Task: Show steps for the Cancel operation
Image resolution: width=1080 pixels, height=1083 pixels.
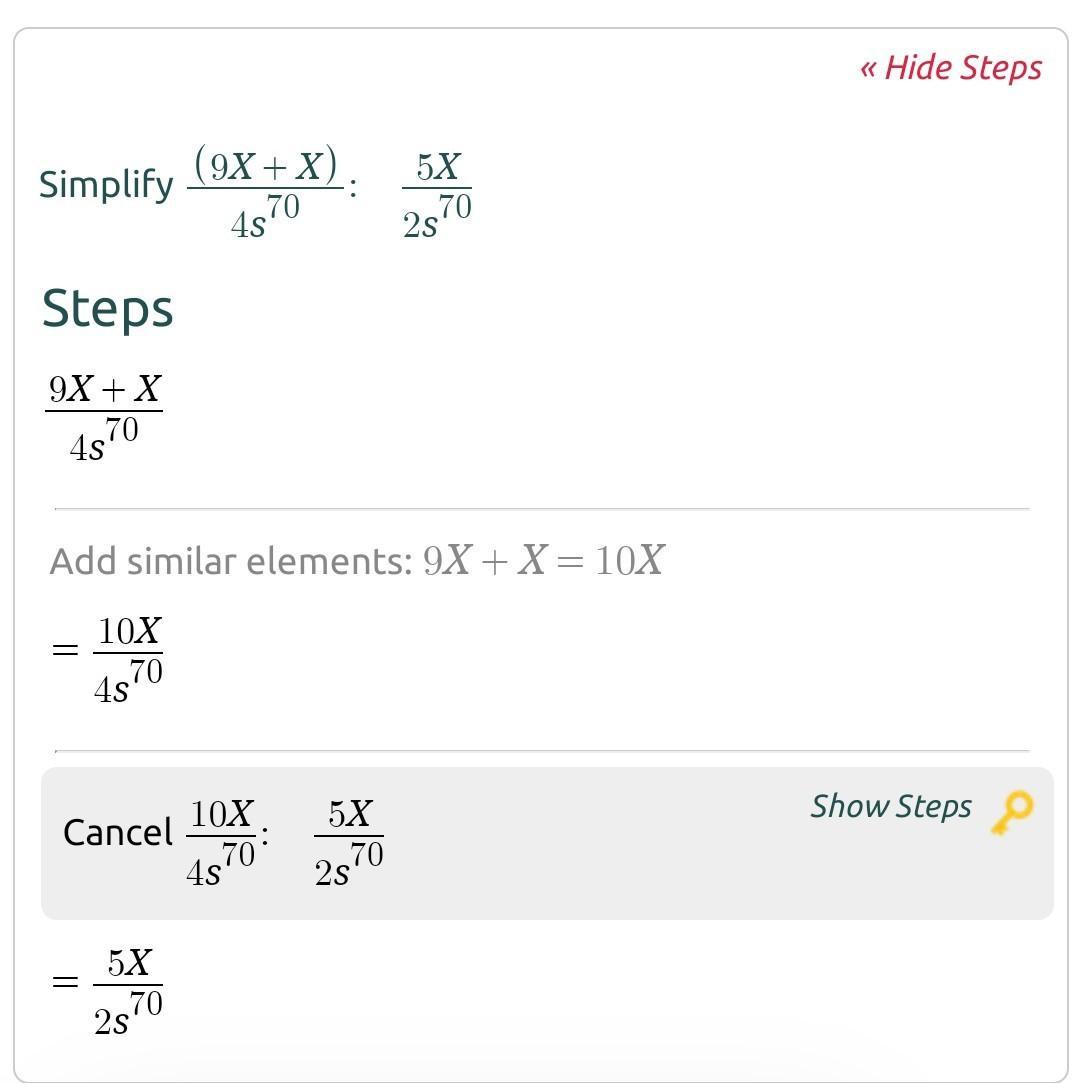Action: [x=891, y=806]
